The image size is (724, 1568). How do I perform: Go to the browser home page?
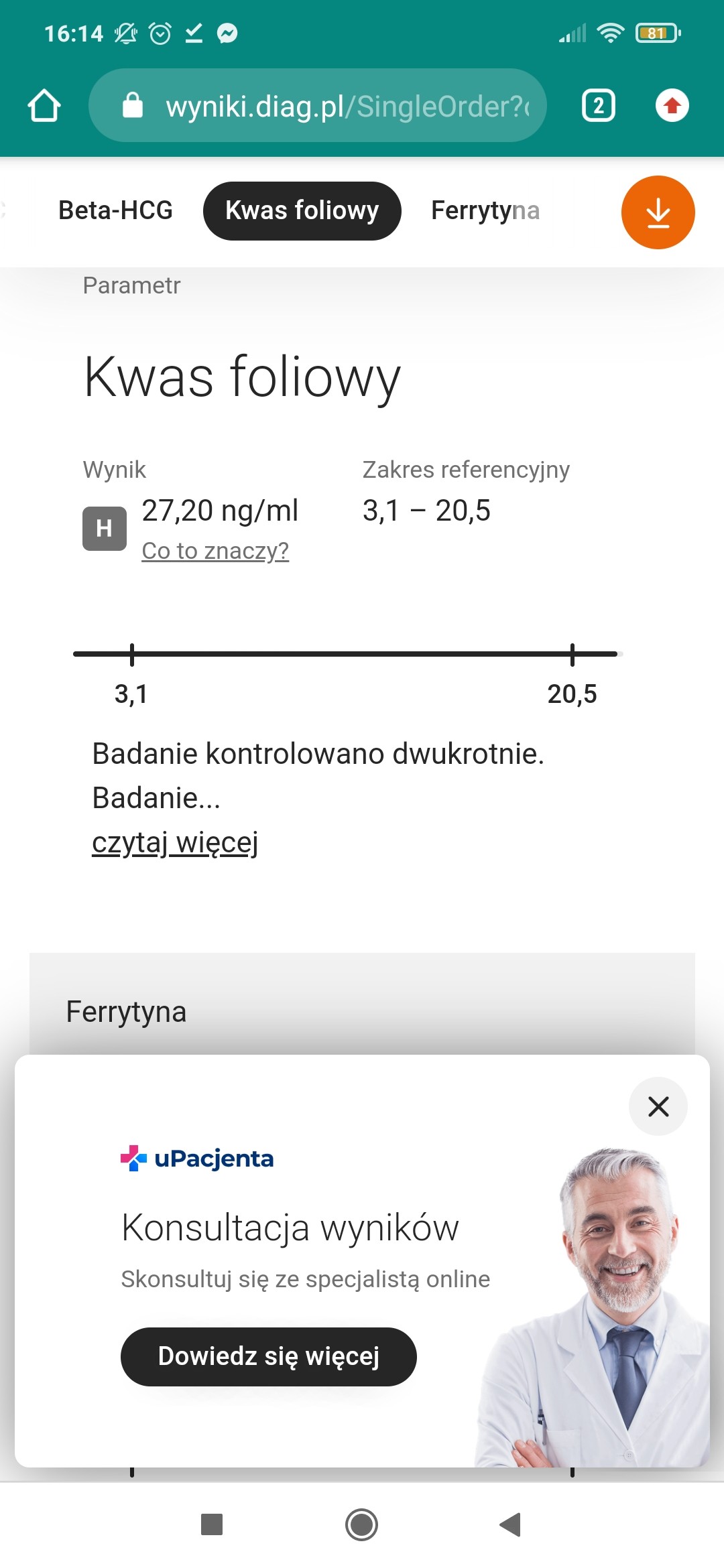click(44, 106)
